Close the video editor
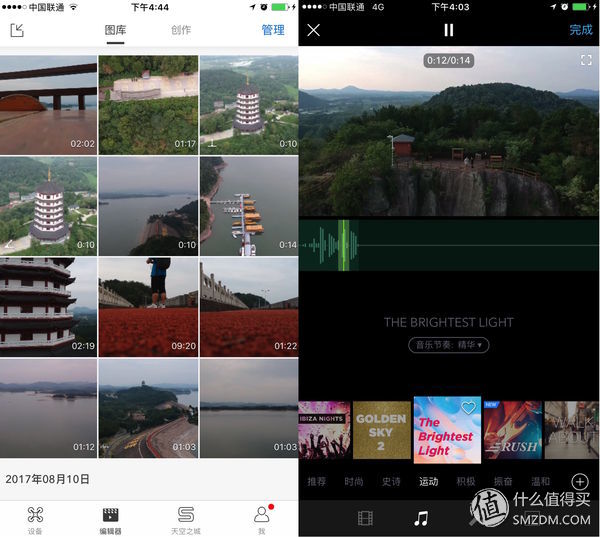The image size is (600, 537). pyautogui.click(x=314, y=30)
